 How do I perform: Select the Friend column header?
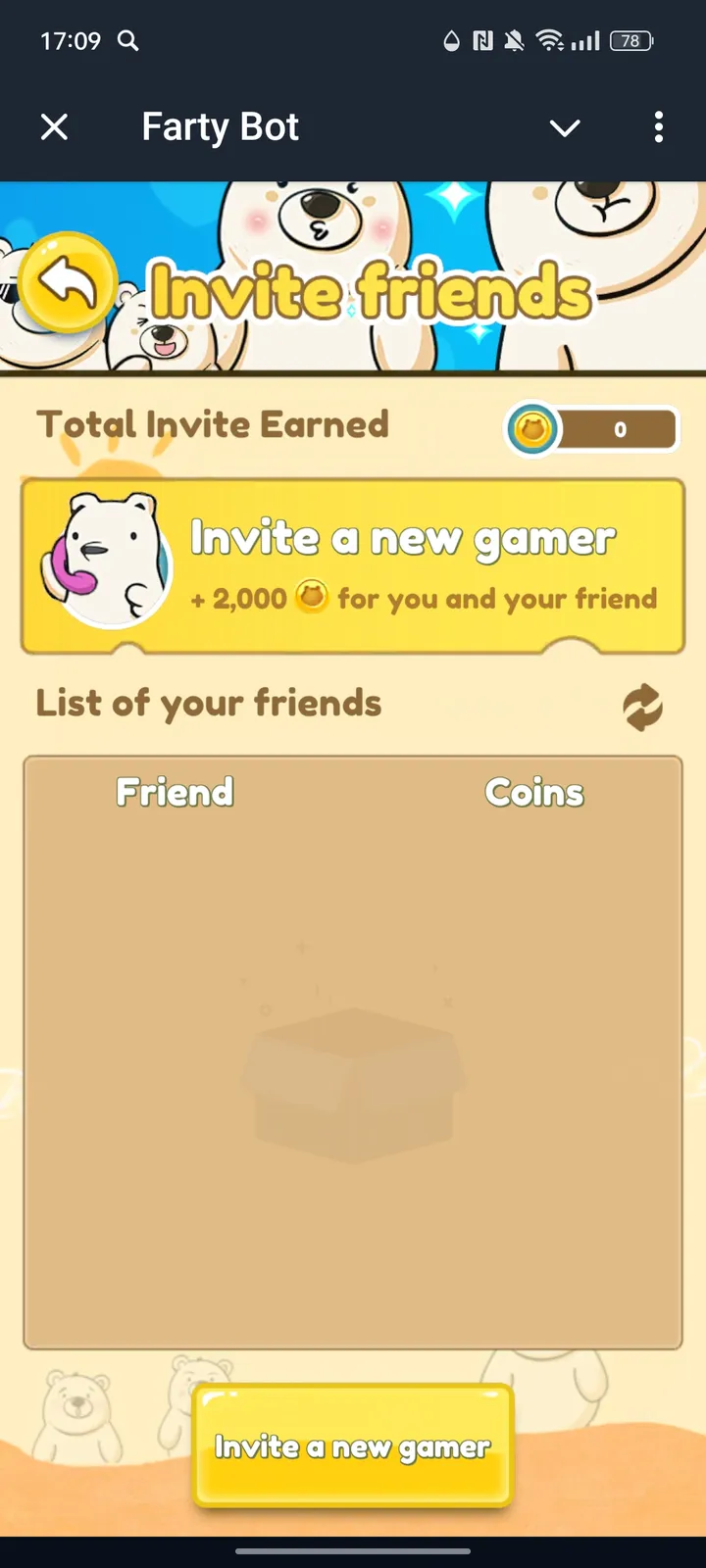pos(175,792)
